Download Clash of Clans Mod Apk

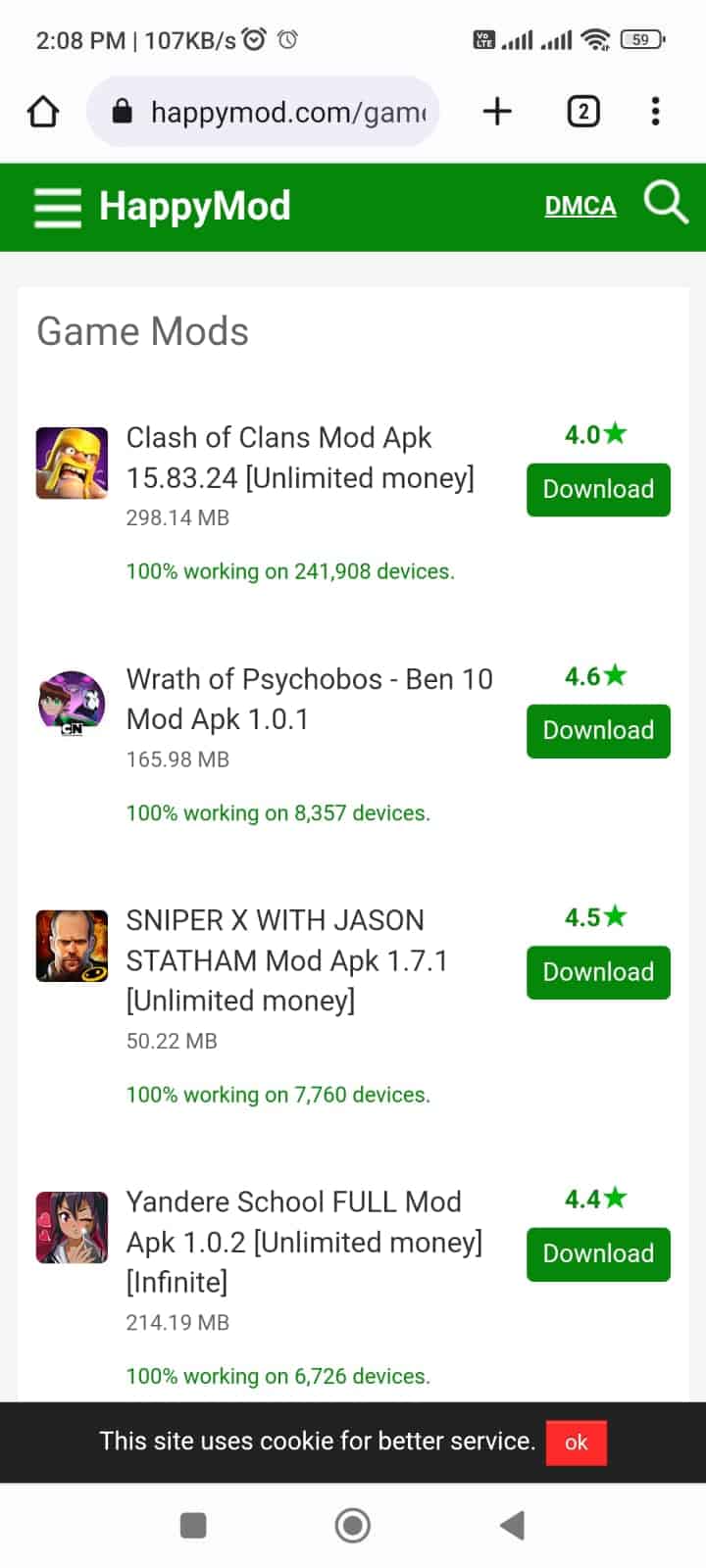tap(598, 489)
